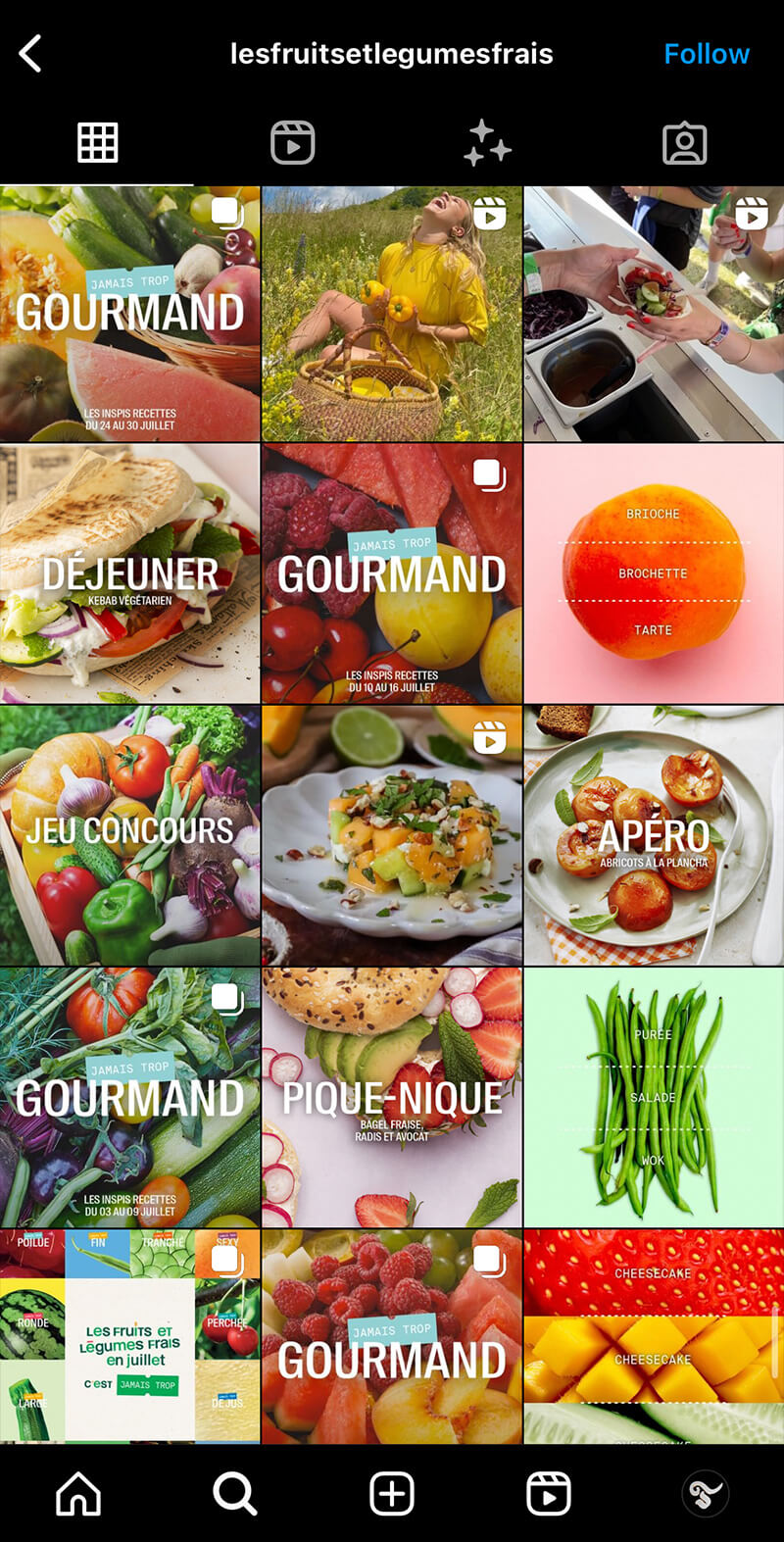The width and height of the screenshot is (784, 1542).
Task: Open the Gourmand post for 24 au 30 juillet
Action: (x=129, y=314)
